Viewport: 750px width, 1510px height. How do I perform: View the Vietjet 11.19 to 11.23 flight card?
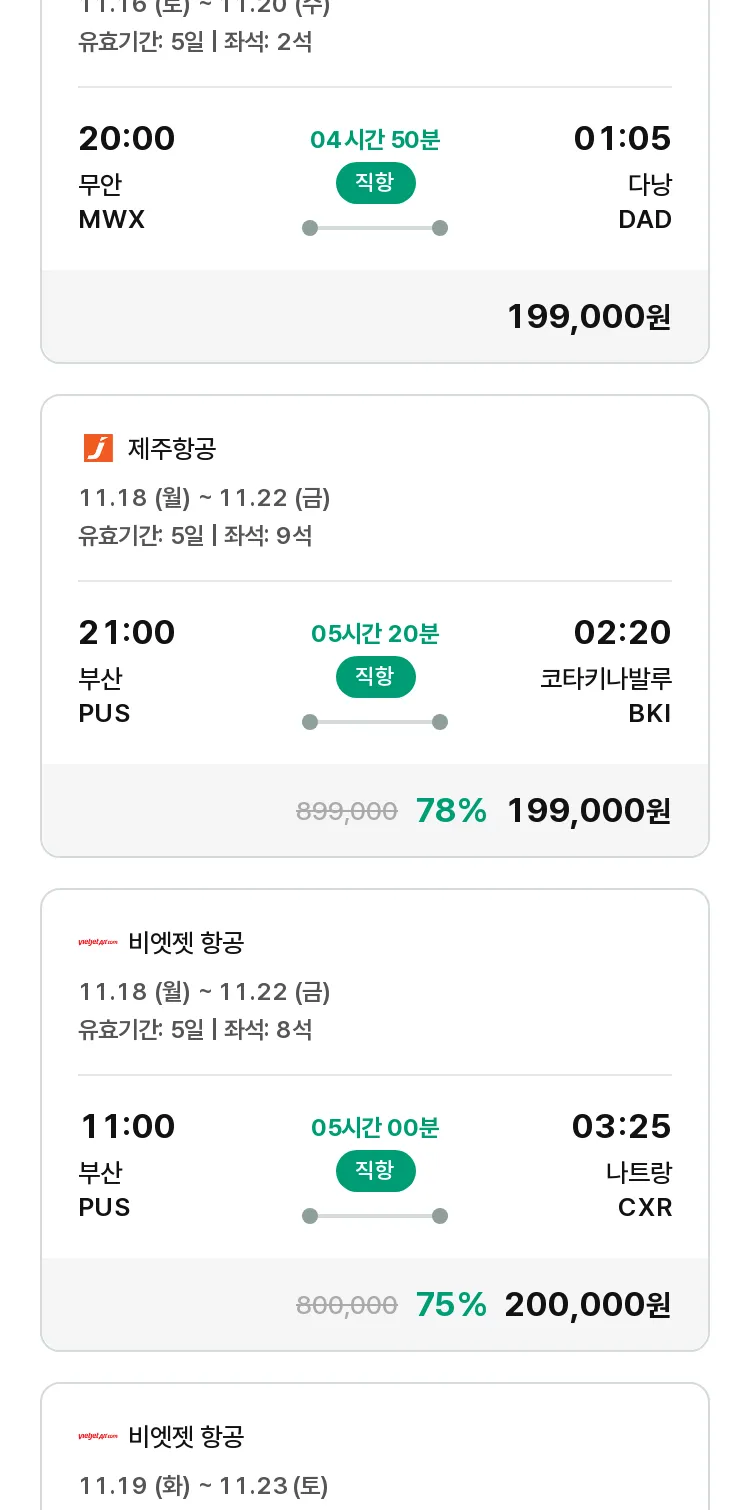click(x=375, y=1446)
